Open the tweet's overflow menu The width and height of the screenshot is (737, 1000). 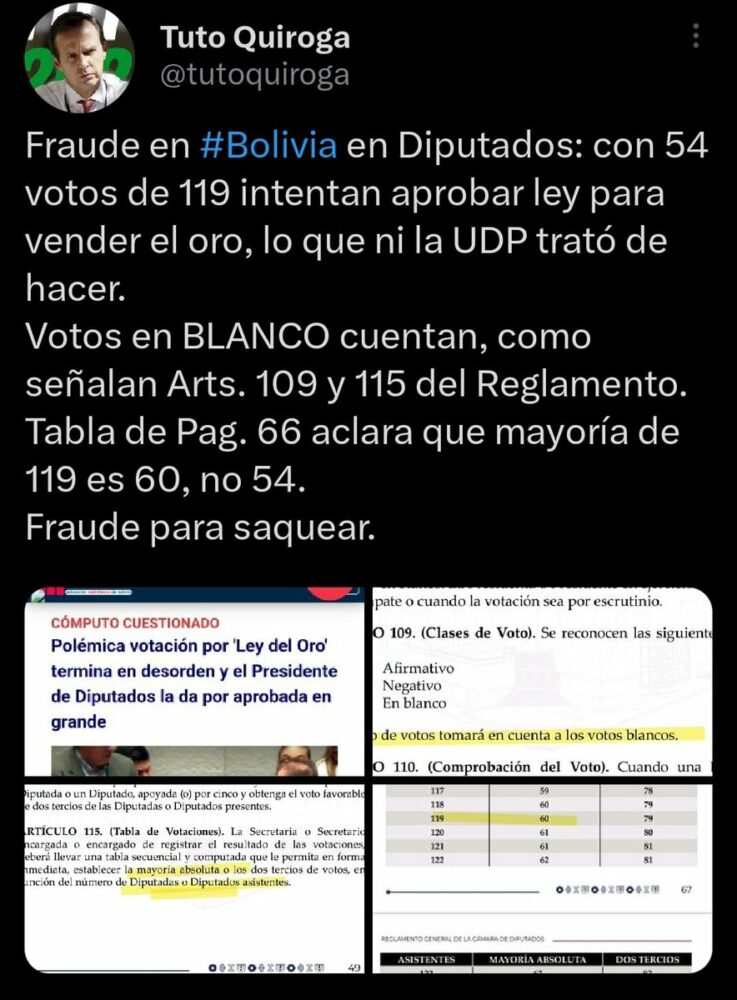(696, 36)
